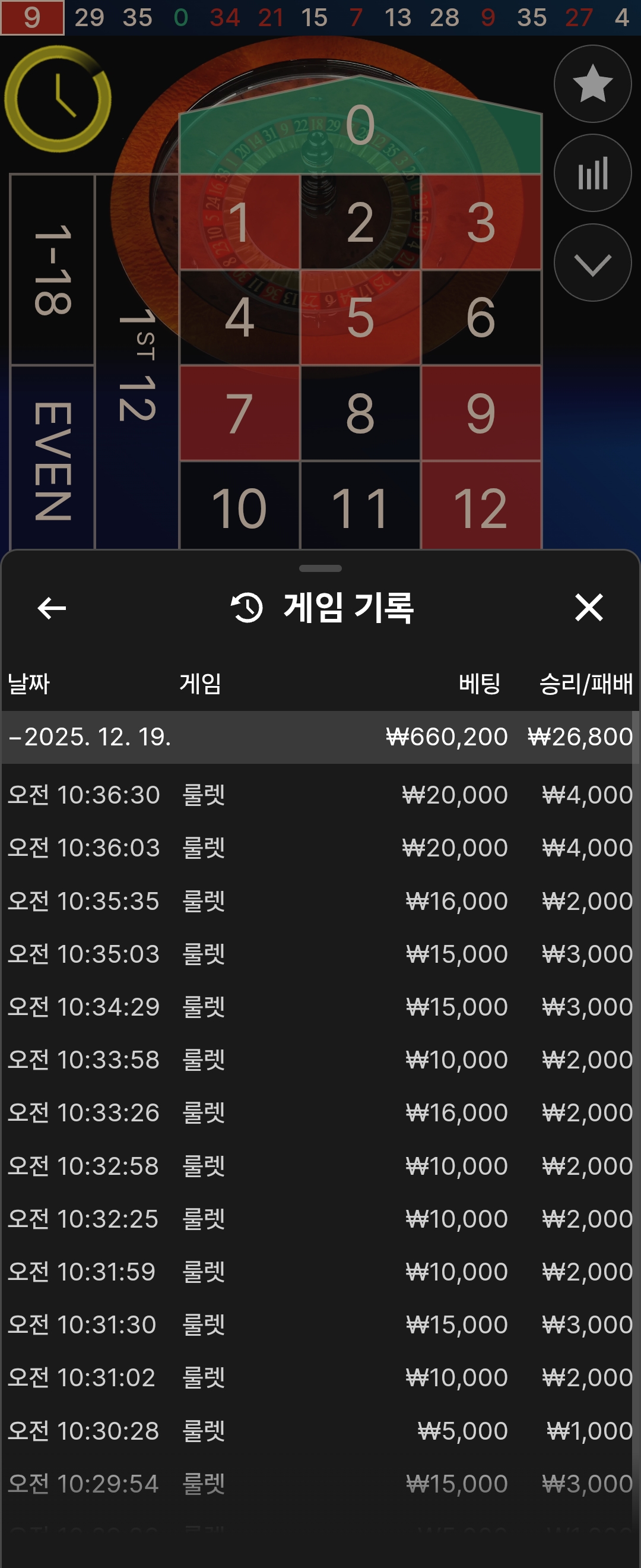Open favorite bets star button

[592, 83]
